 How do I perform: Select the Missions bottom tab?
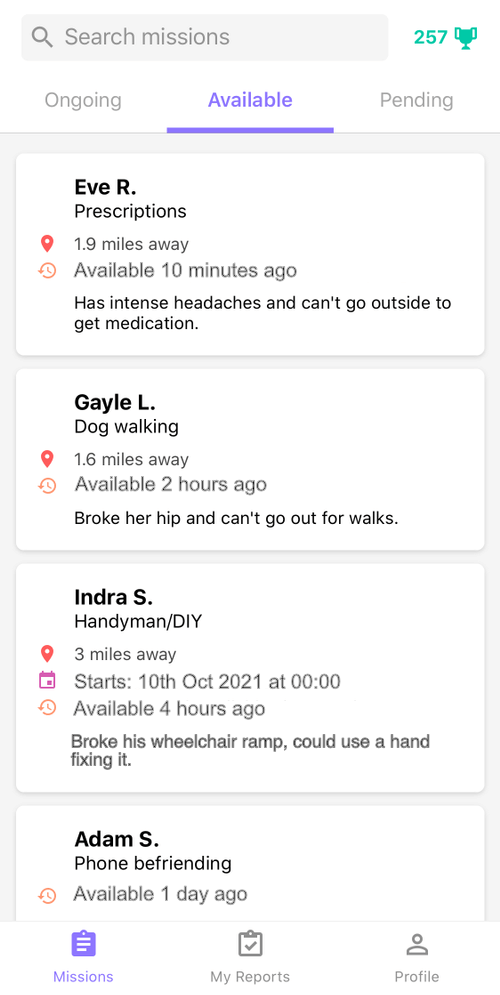click(x=83, y=957)
